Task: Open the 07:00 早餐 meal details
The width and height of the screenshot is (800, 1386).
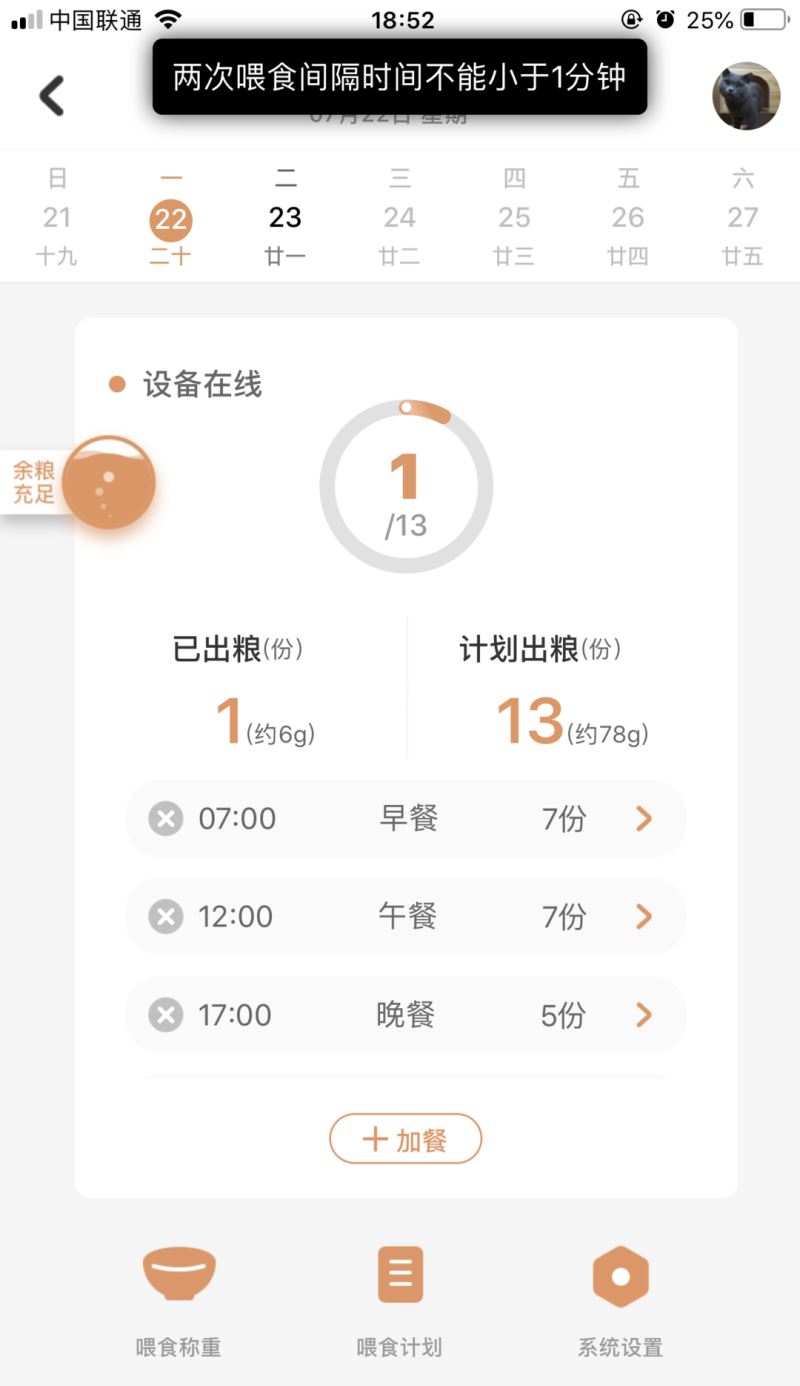Action: coord(644,819)
